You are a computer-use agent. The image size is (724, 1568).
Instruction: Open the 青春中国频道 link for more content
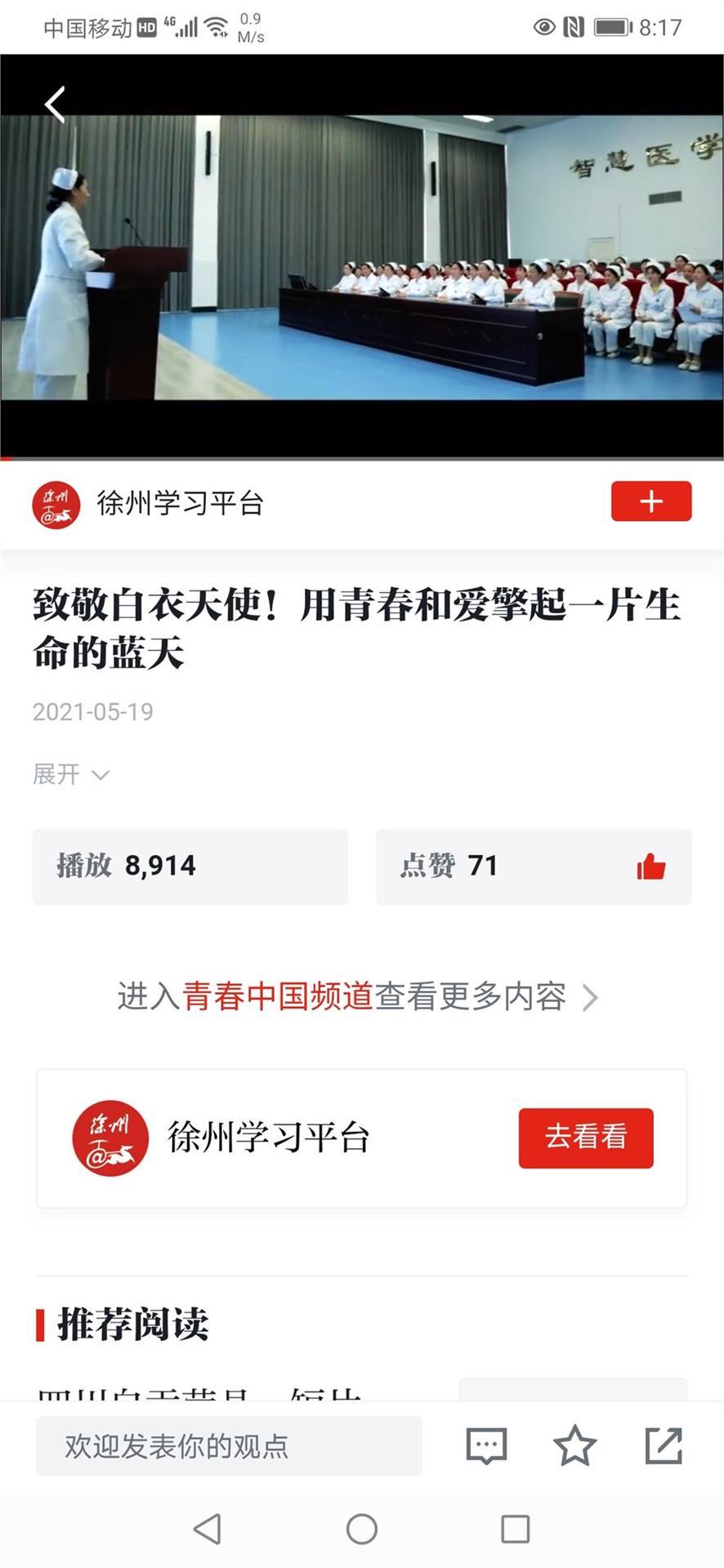pos(278,996)
